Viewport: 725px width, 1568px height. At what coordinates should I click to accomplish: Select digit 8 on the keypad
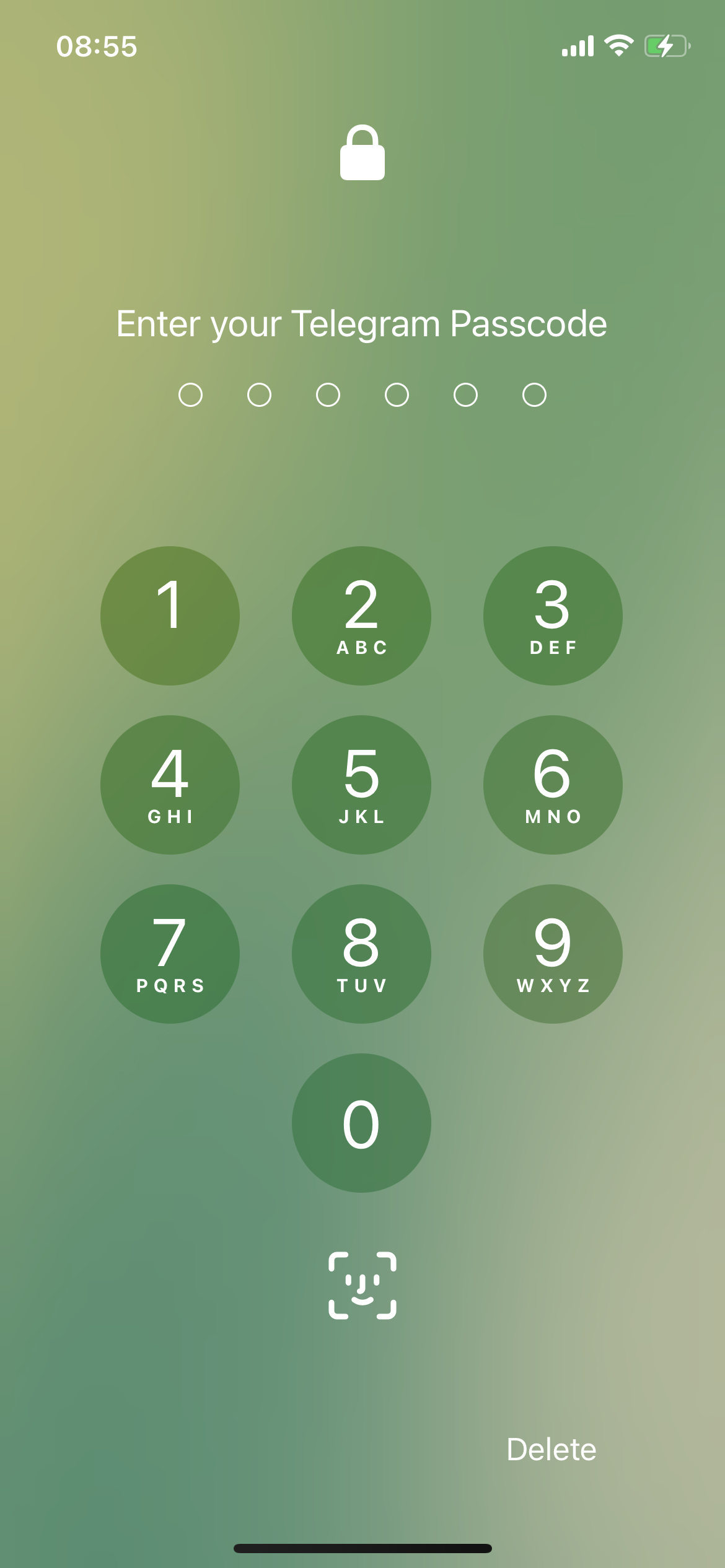point(361,954)
